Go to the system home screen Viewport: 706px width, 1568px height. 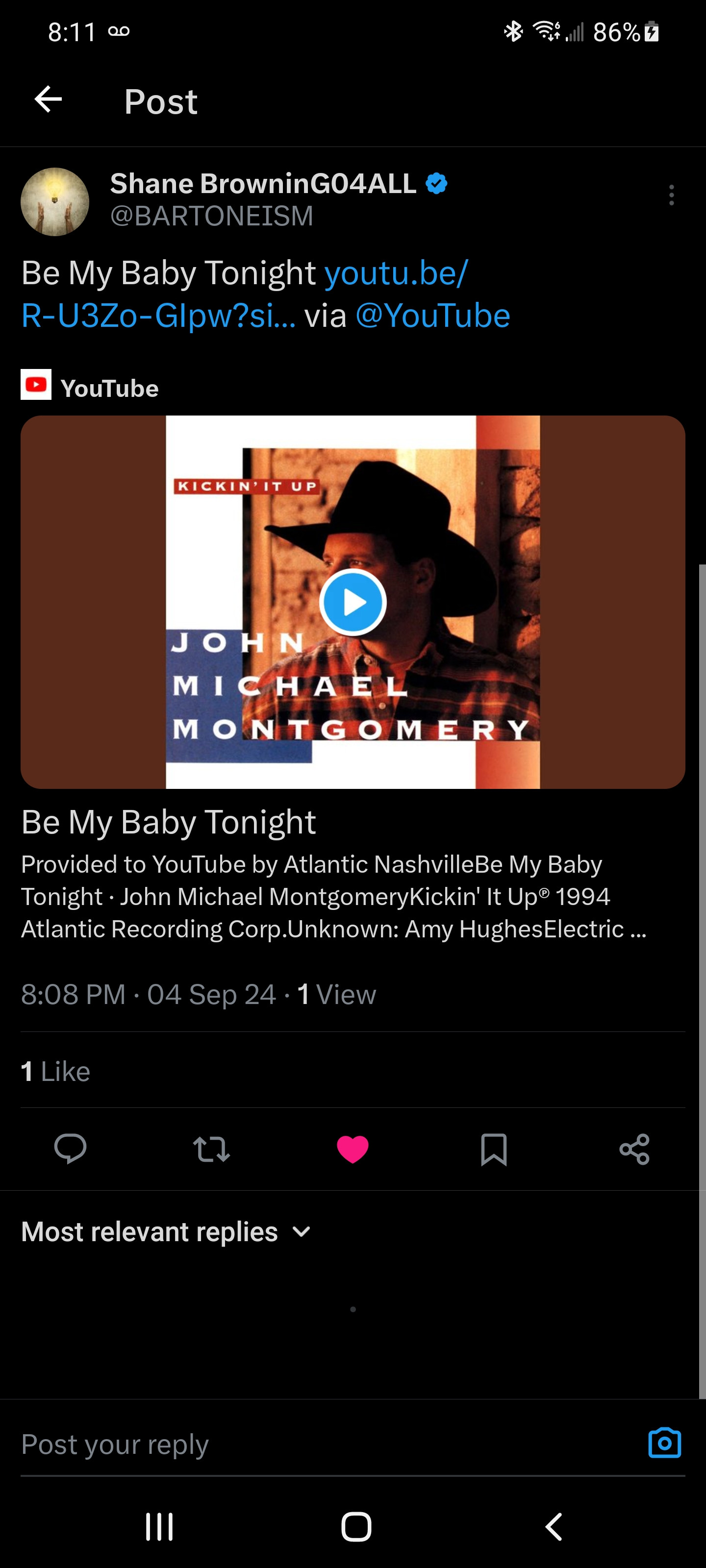[356, 1526]
